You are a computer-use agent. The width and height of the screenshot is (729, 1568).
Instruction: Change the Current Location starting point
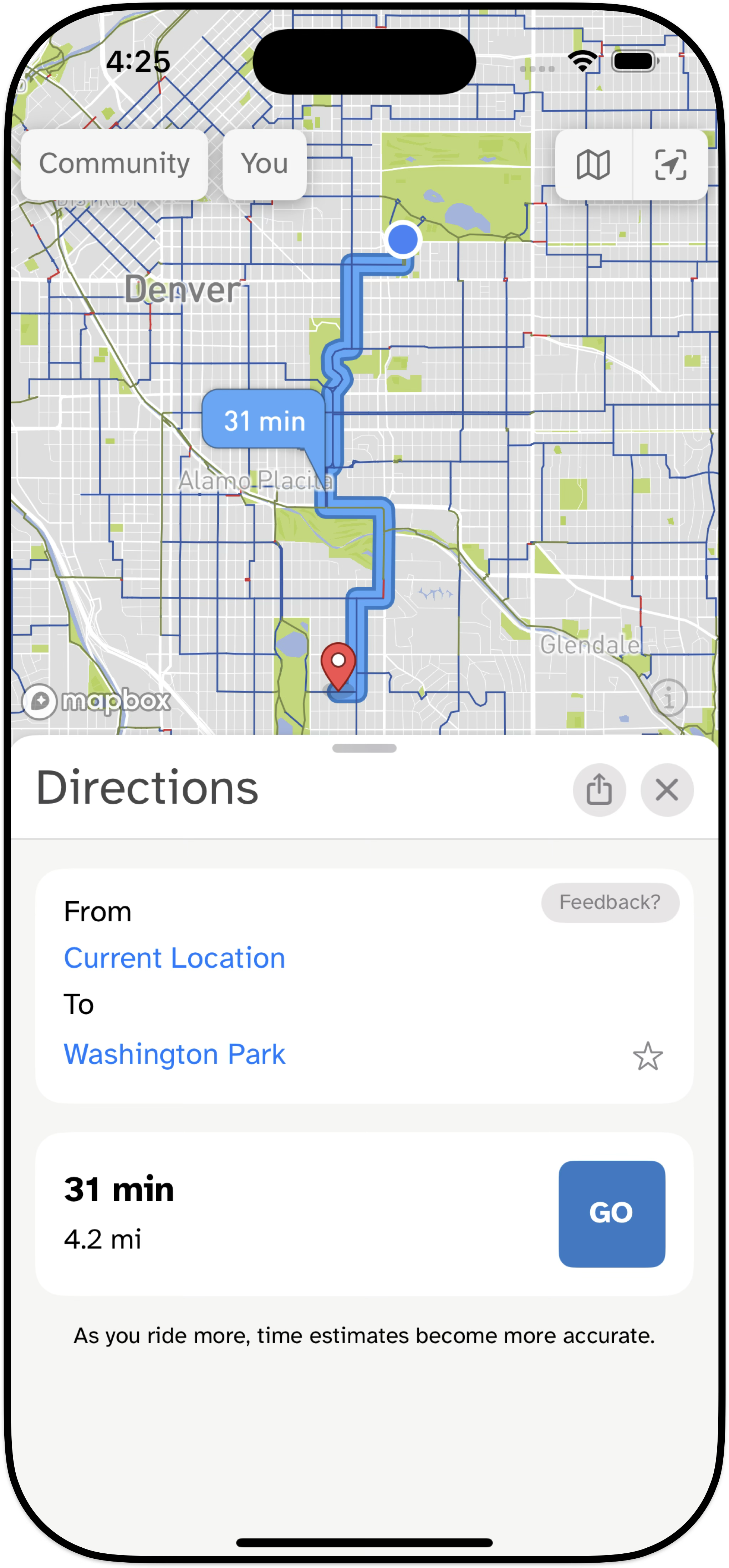[x=175, y=957]
